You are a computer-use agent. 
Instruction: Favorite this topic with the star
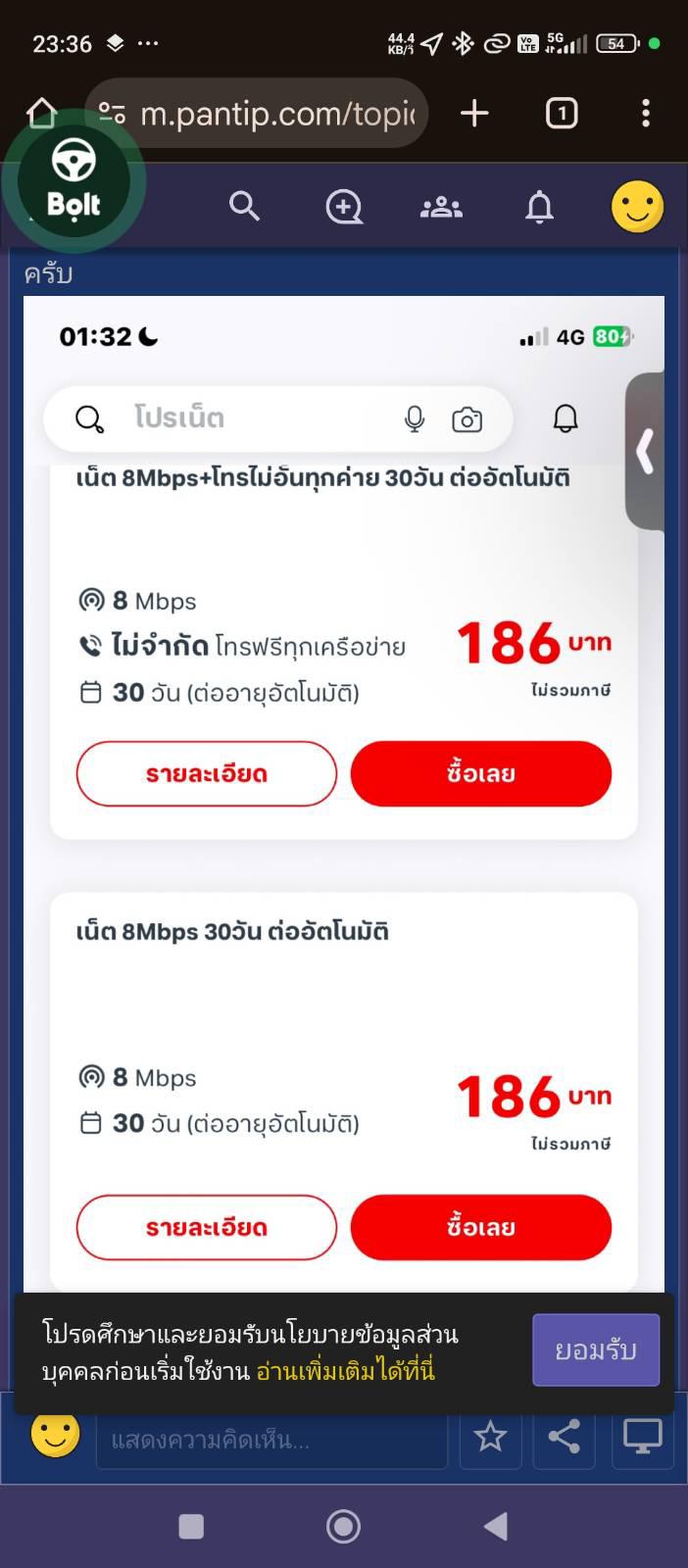(x=490, y=1438)
